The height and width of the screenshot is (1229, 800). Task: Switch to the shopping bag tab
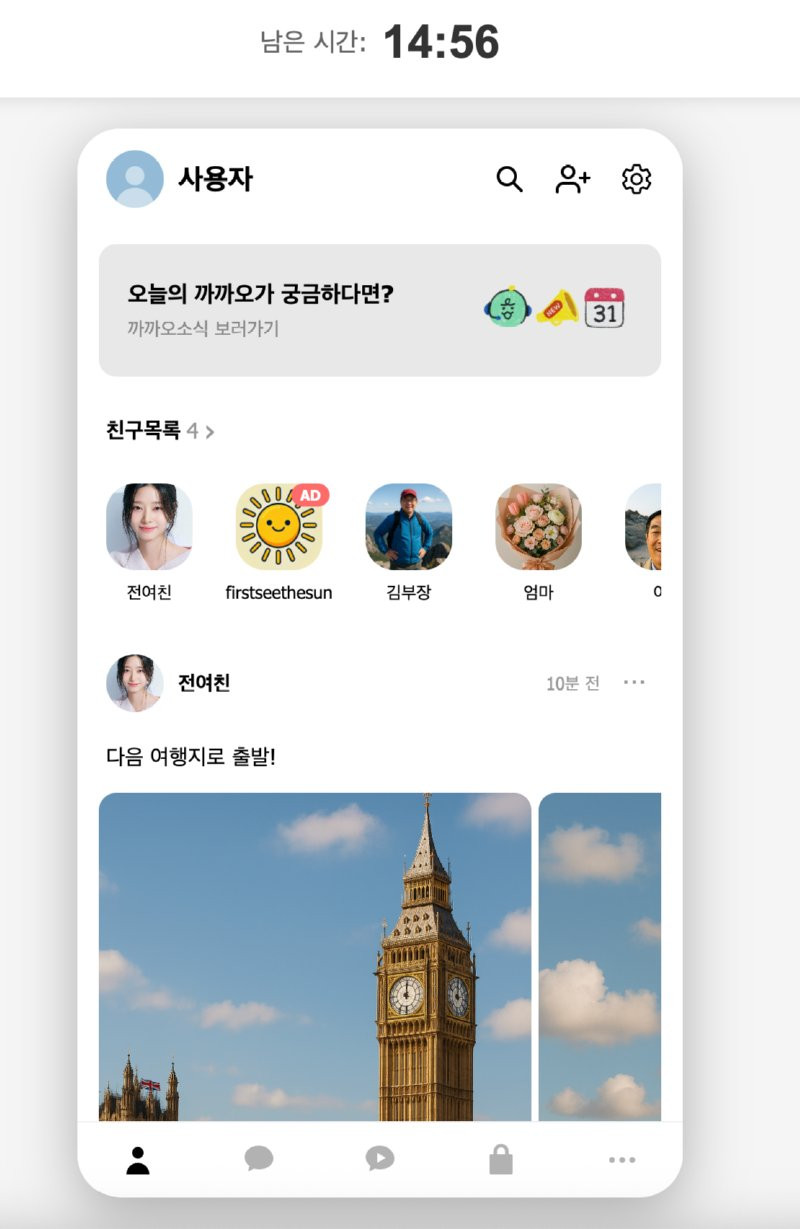coord(501,1160)
